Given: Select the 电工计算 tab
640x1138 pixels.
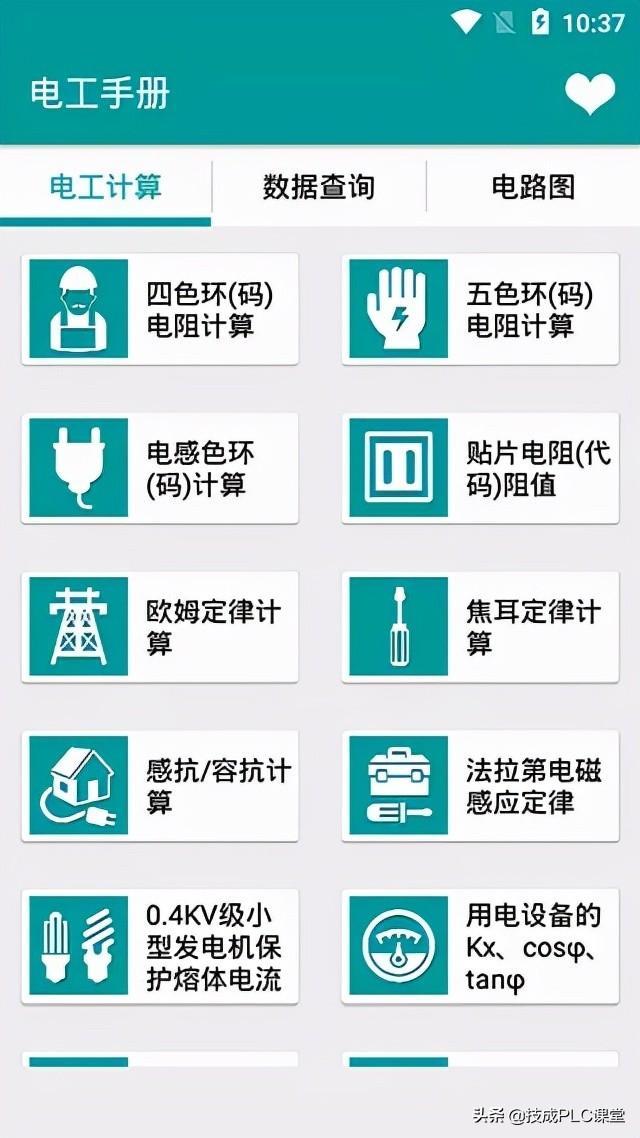Looking at the screenshot, I should pos(106,186).
